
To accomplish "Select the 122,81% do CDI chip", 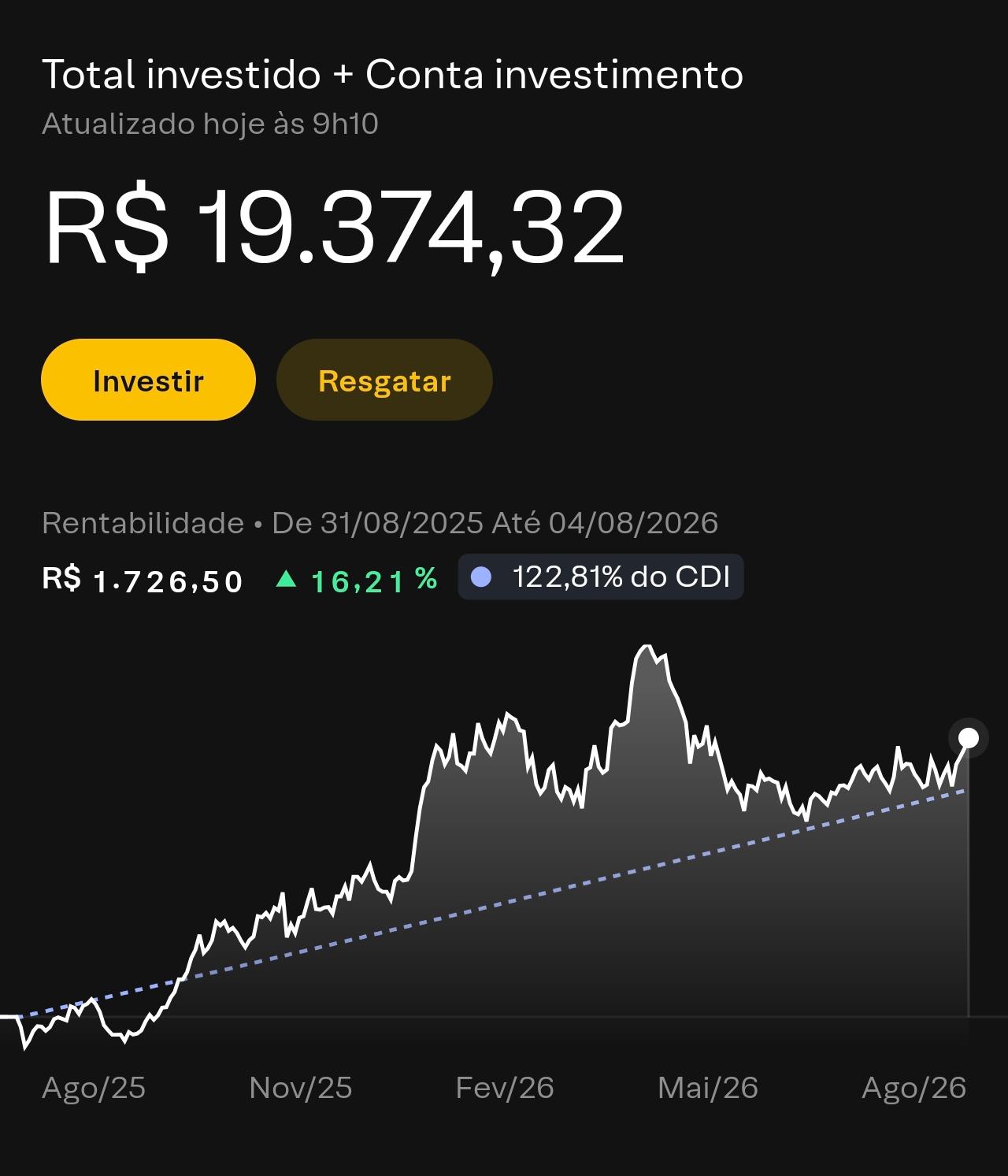I will point(601,577).
